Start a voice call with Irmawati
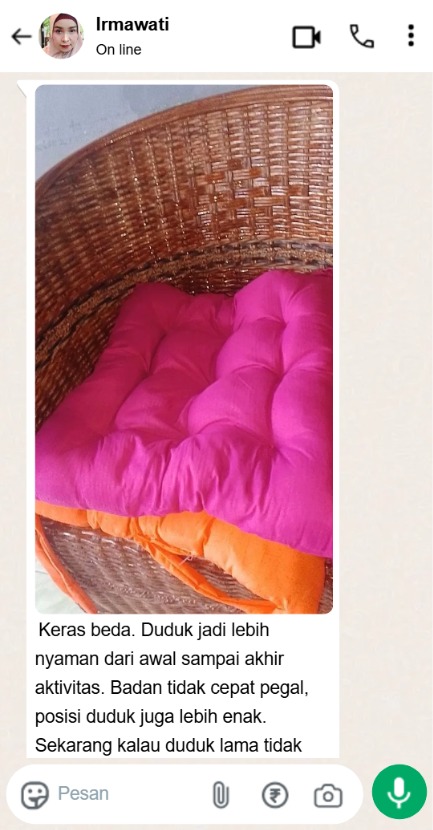Viewport: 433px width, 830px height. [x=362, y=37]
